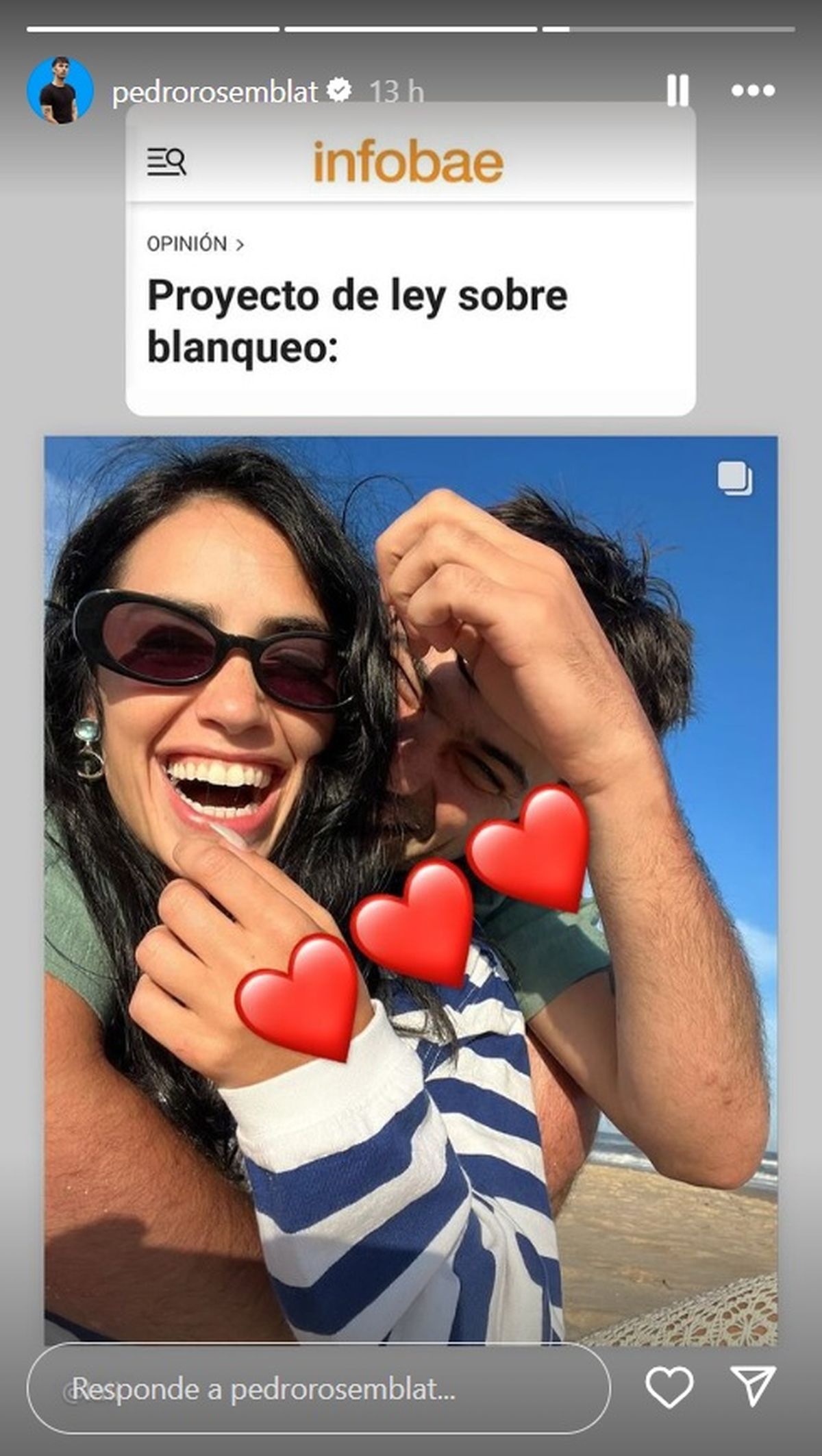Share the story via paper plane icon
The height and width of the screenshot is (1456, 822).
point(752,1388)
